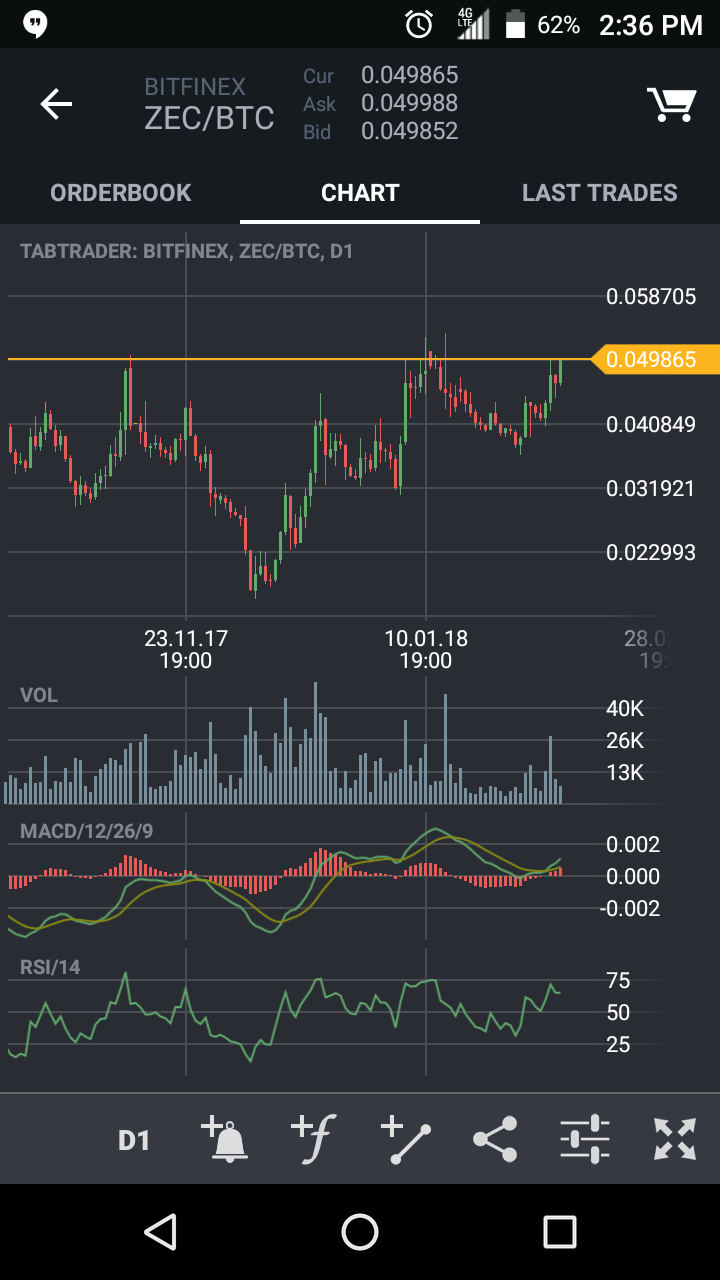Tap the system home button

pos(360,1232)
